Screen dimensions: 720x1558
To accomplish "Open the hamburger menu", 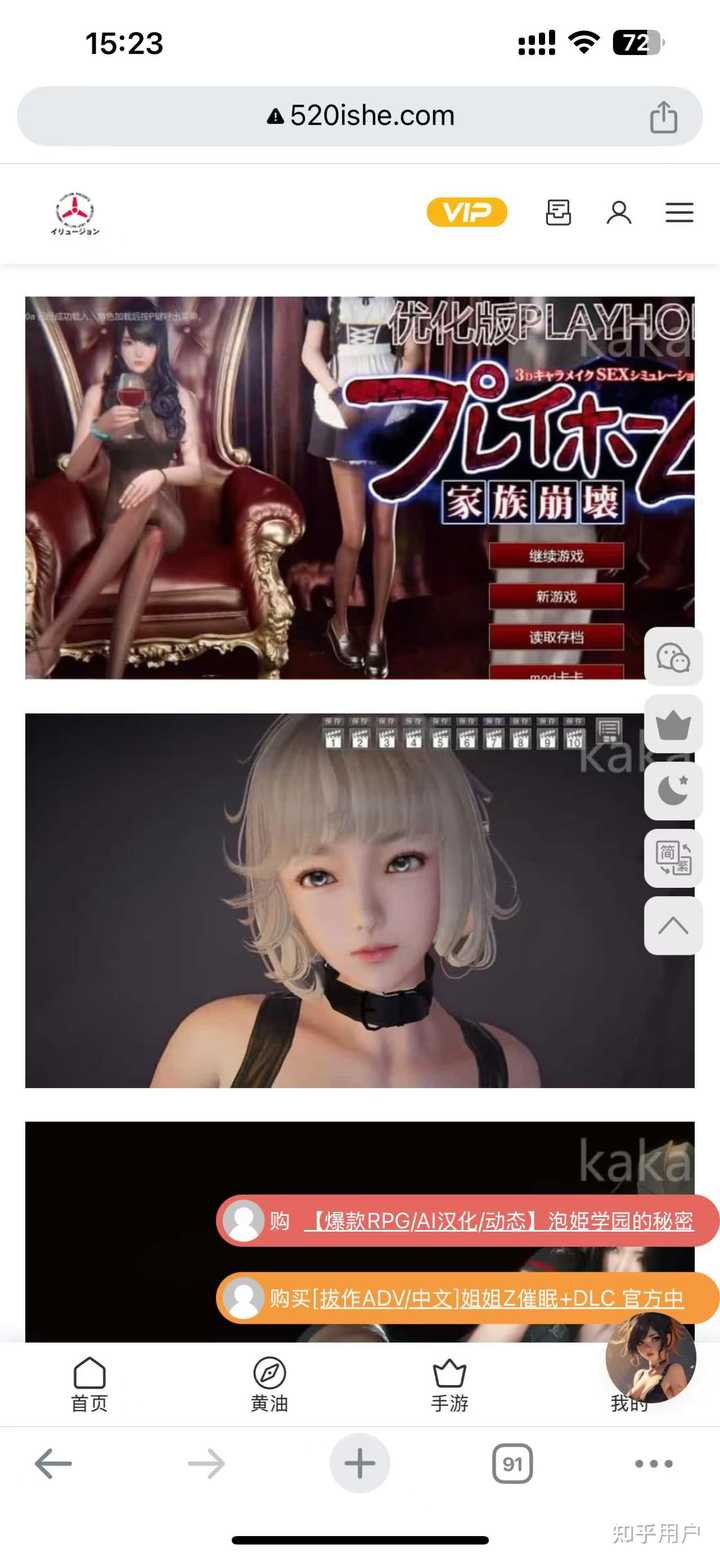I will pyautogui.click(x=679, y=212).
